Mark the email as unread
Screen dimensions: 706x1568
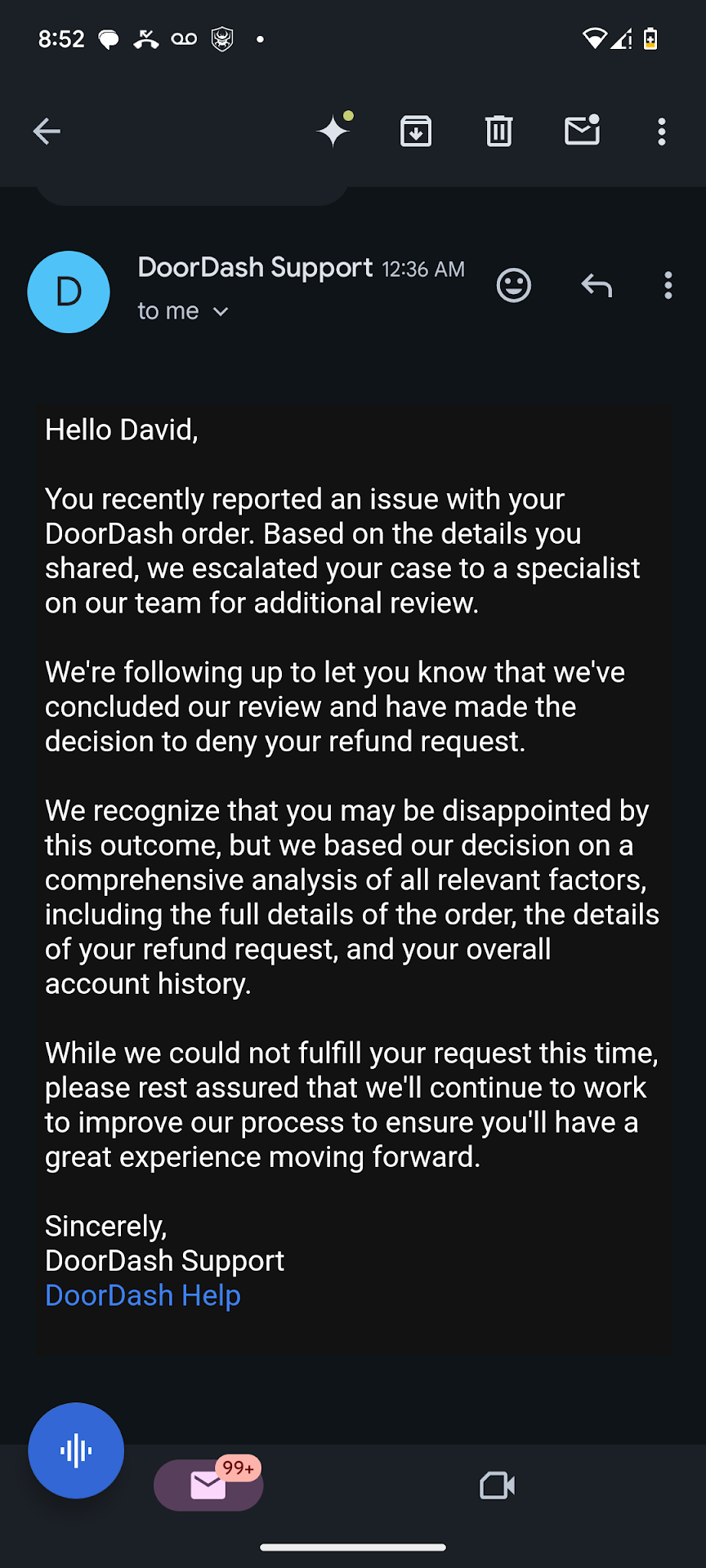click(582, 131)
